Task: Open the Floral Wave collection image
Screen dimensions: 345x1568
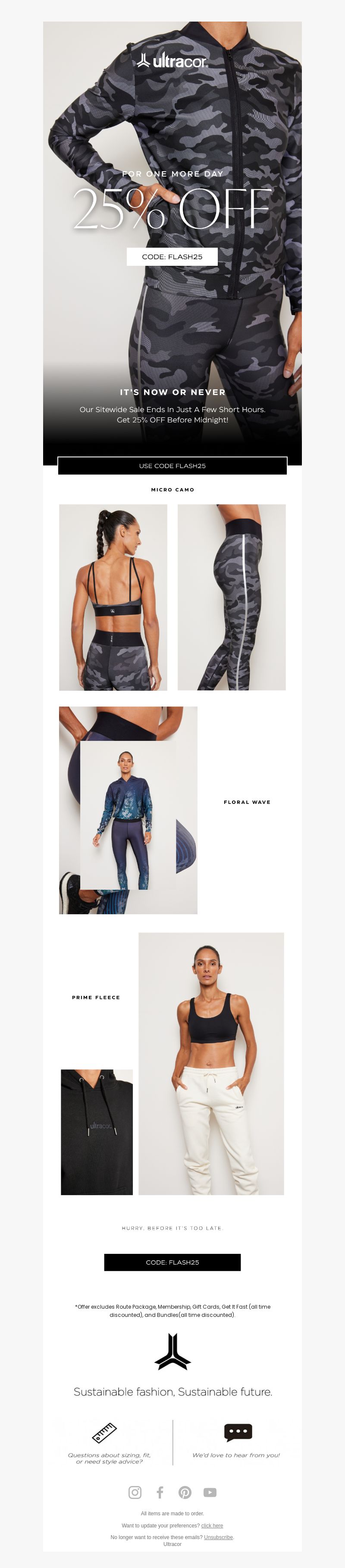Action: [x=129, y=809]
